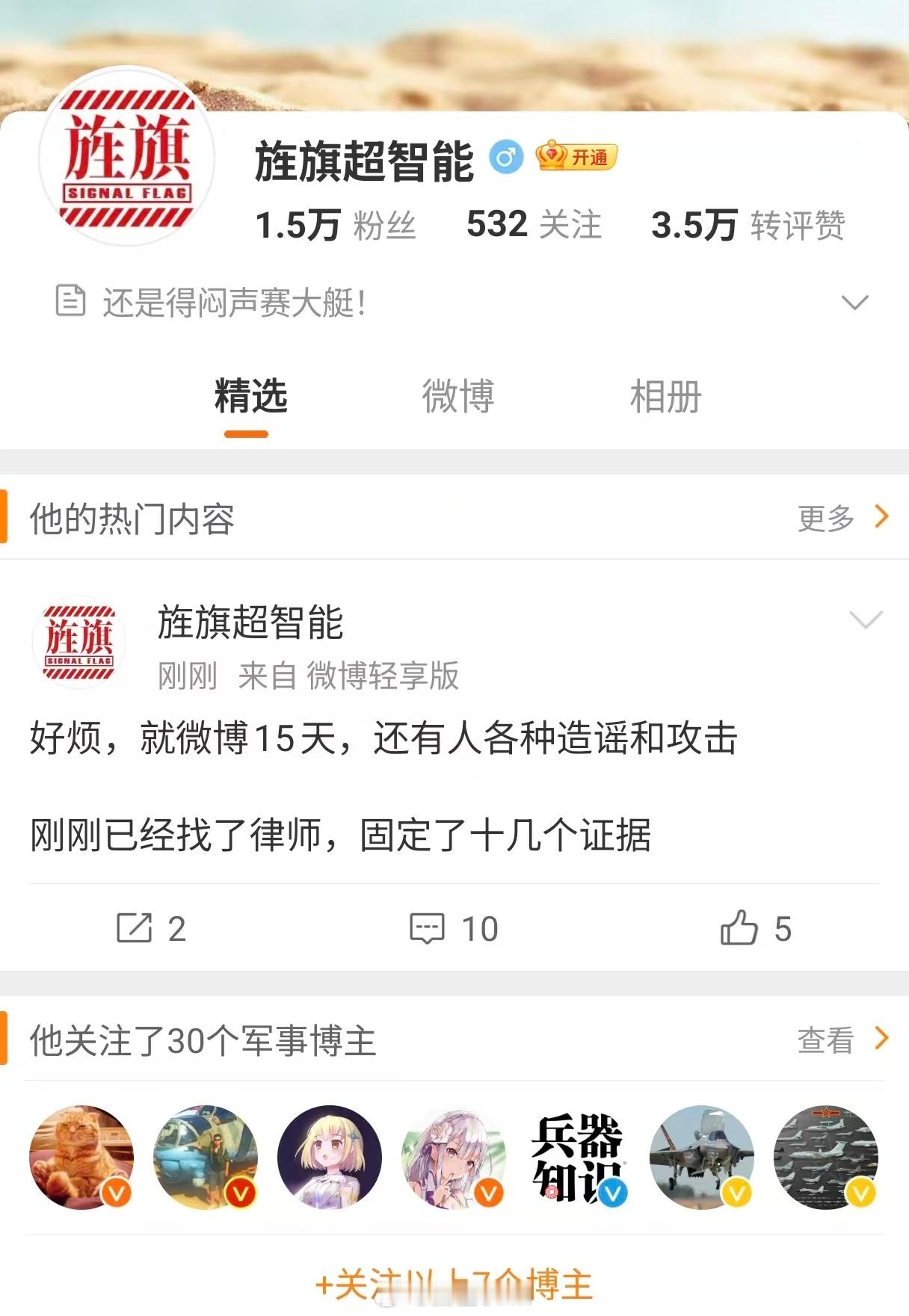The image size is (909, 1316).
Task: Switch to the 微博 tab
Action: tap(458, 398)
